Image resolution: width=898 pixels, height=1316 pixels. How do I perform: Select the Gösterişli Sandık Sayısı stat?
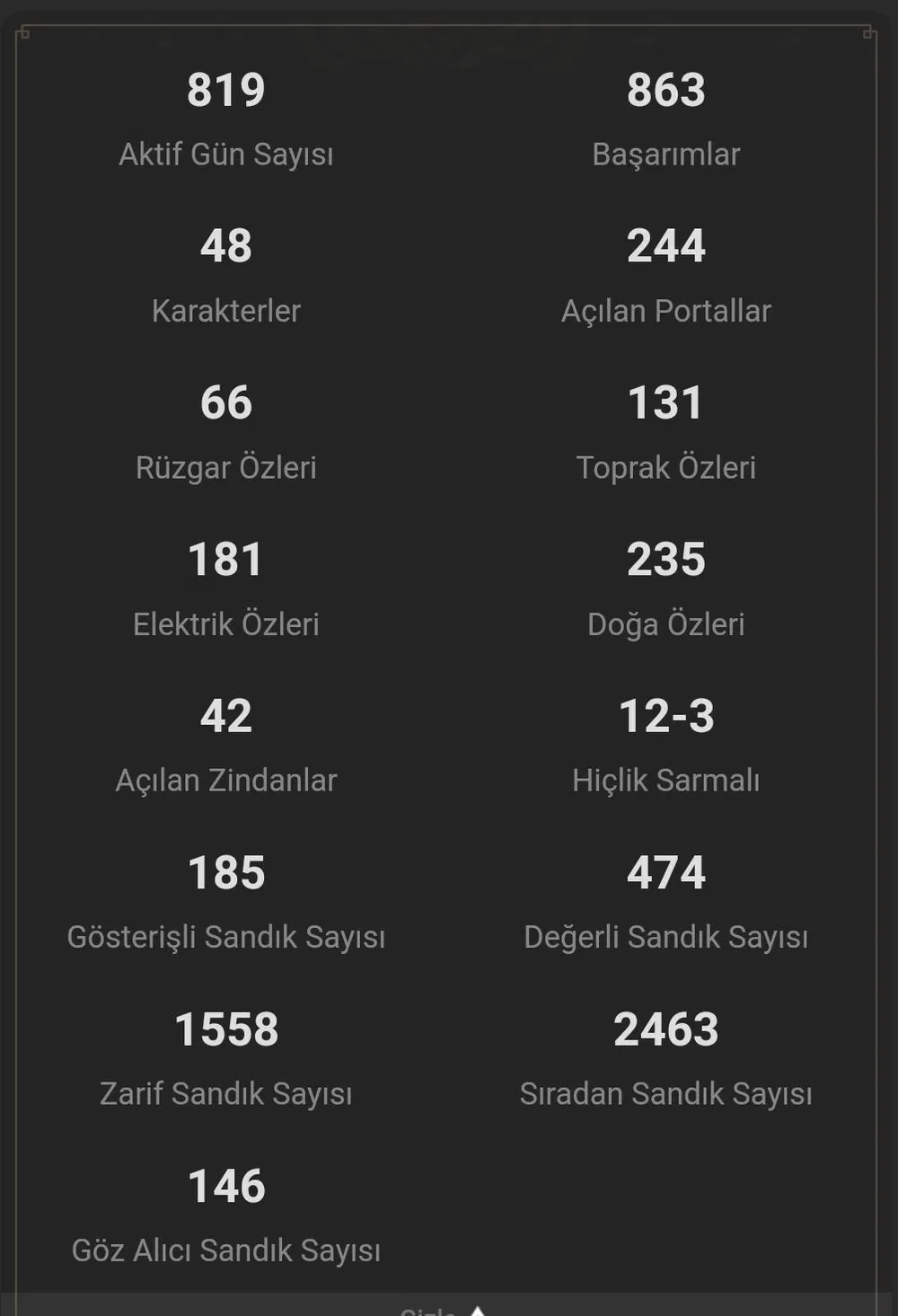click(x=226, y=937)
